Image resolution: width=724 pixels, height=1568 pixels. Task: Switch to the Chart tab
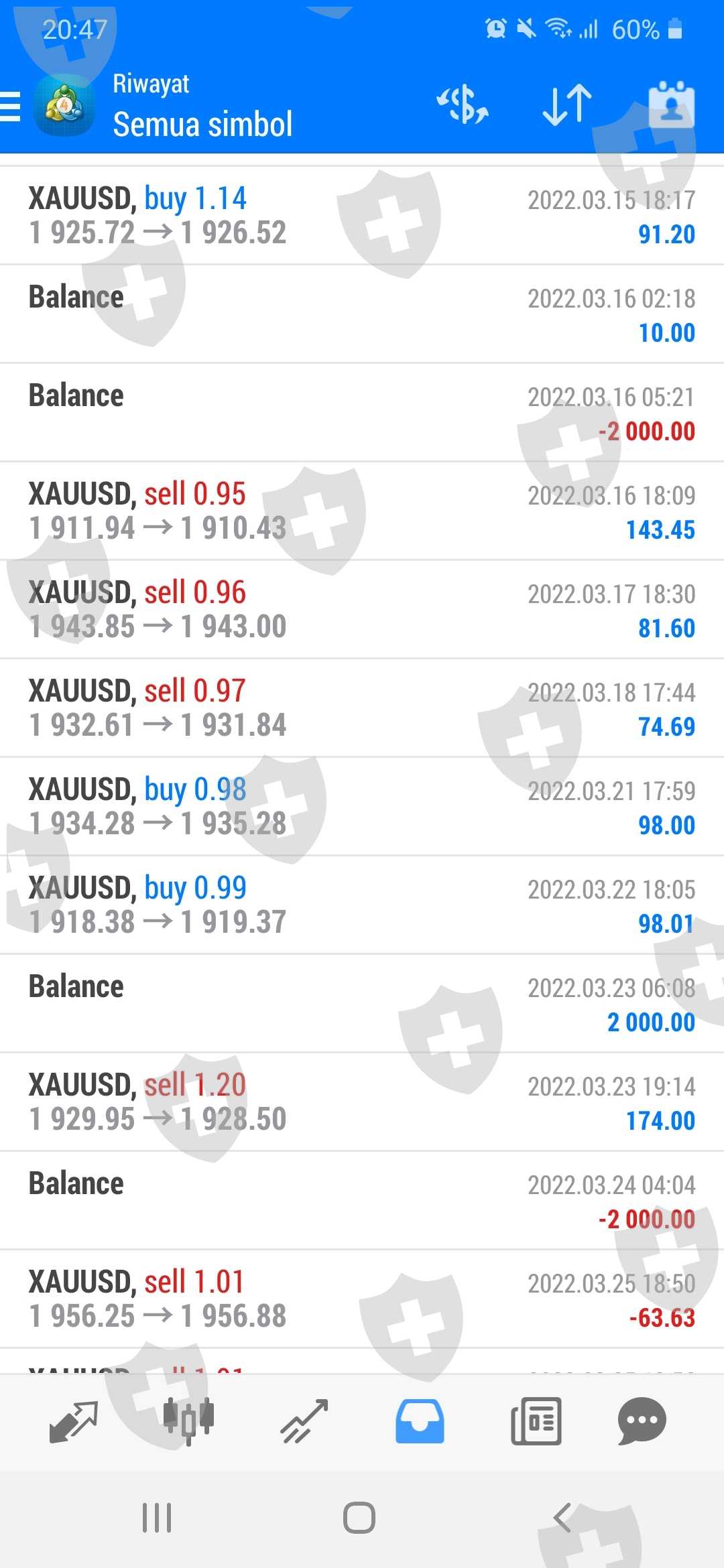(188, 1421)
